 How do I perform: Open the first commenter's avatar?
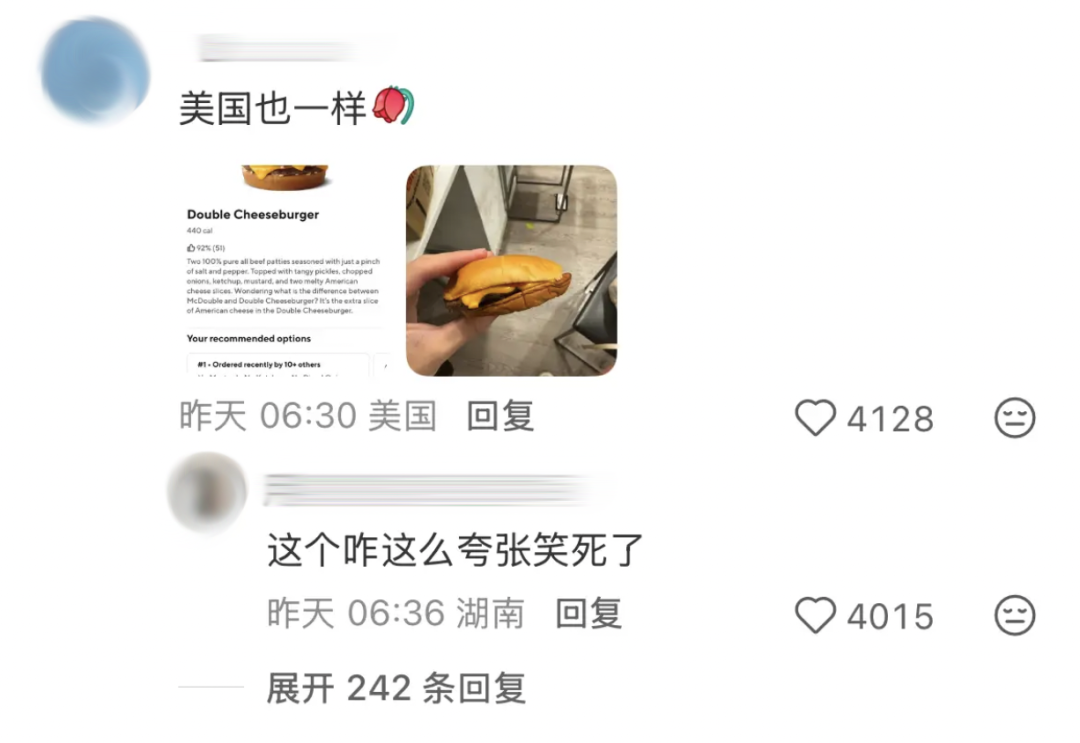click(95, 72)
